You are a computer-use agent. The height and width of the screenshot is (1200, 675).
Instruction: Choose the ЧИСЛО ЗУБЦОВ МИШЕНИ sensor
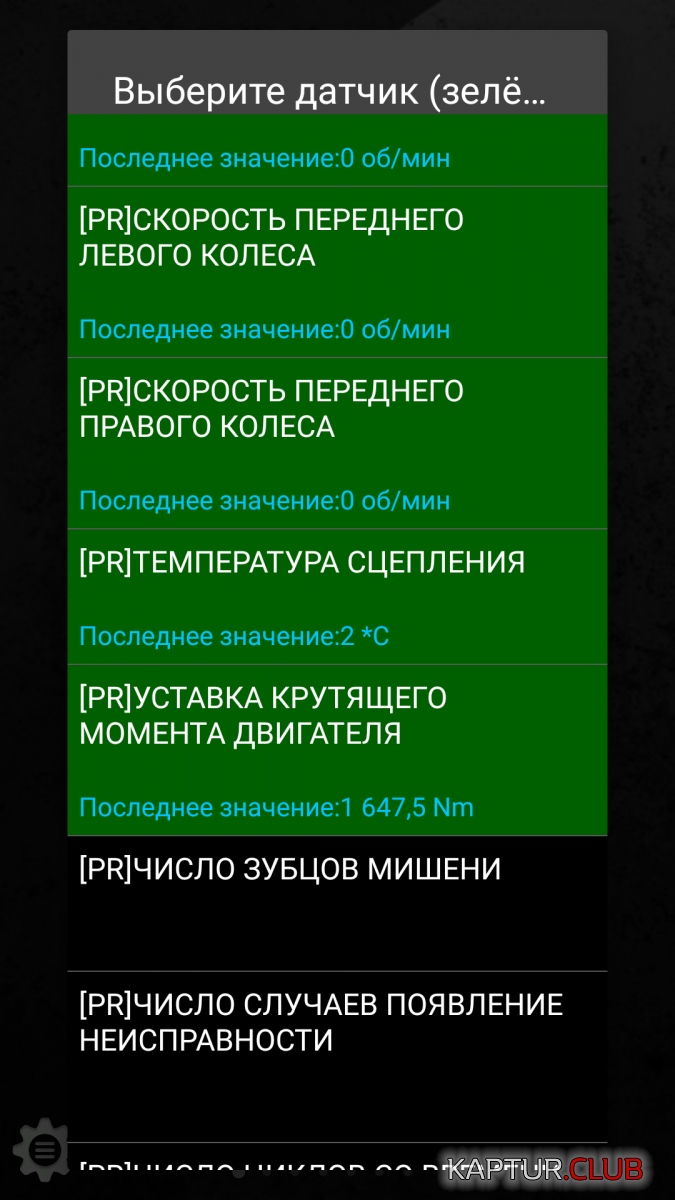click(337, 904)
